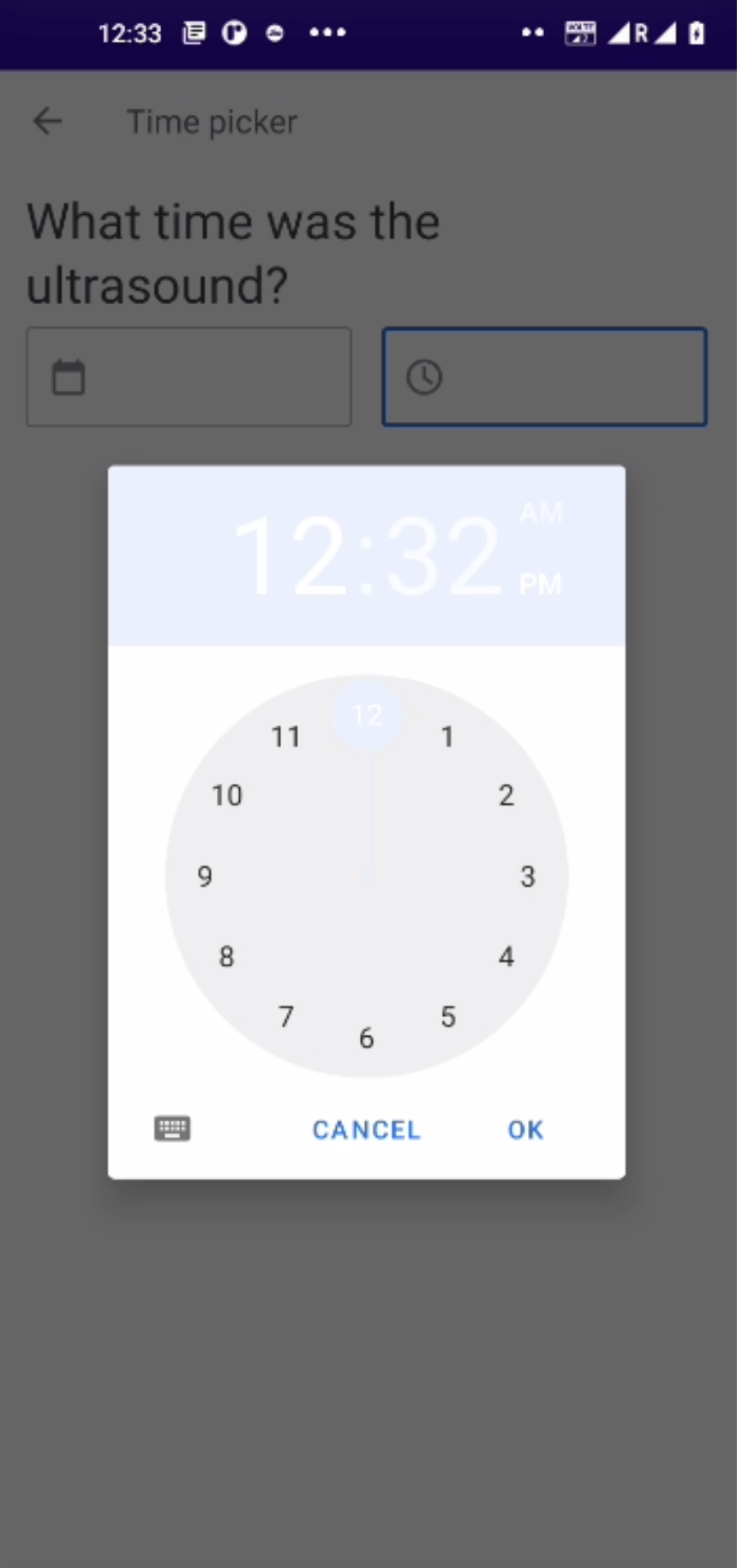Viewport: 737px width, 1568px height.
Task: Select 6 on the clock face
Action: (367, 1038)
